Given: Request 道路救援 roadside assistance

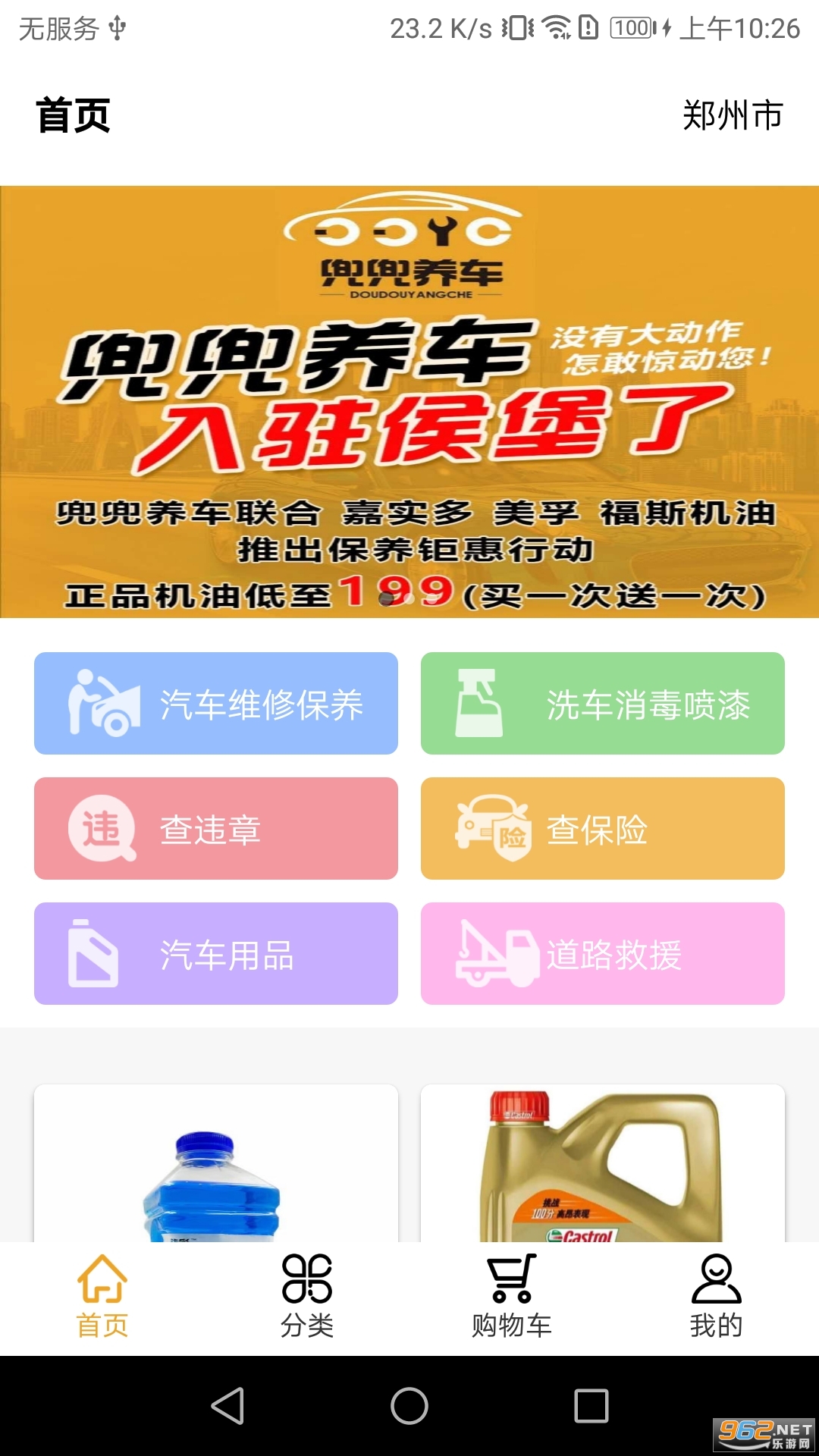Looking at the screenshot, I should [x=603, y=953].
